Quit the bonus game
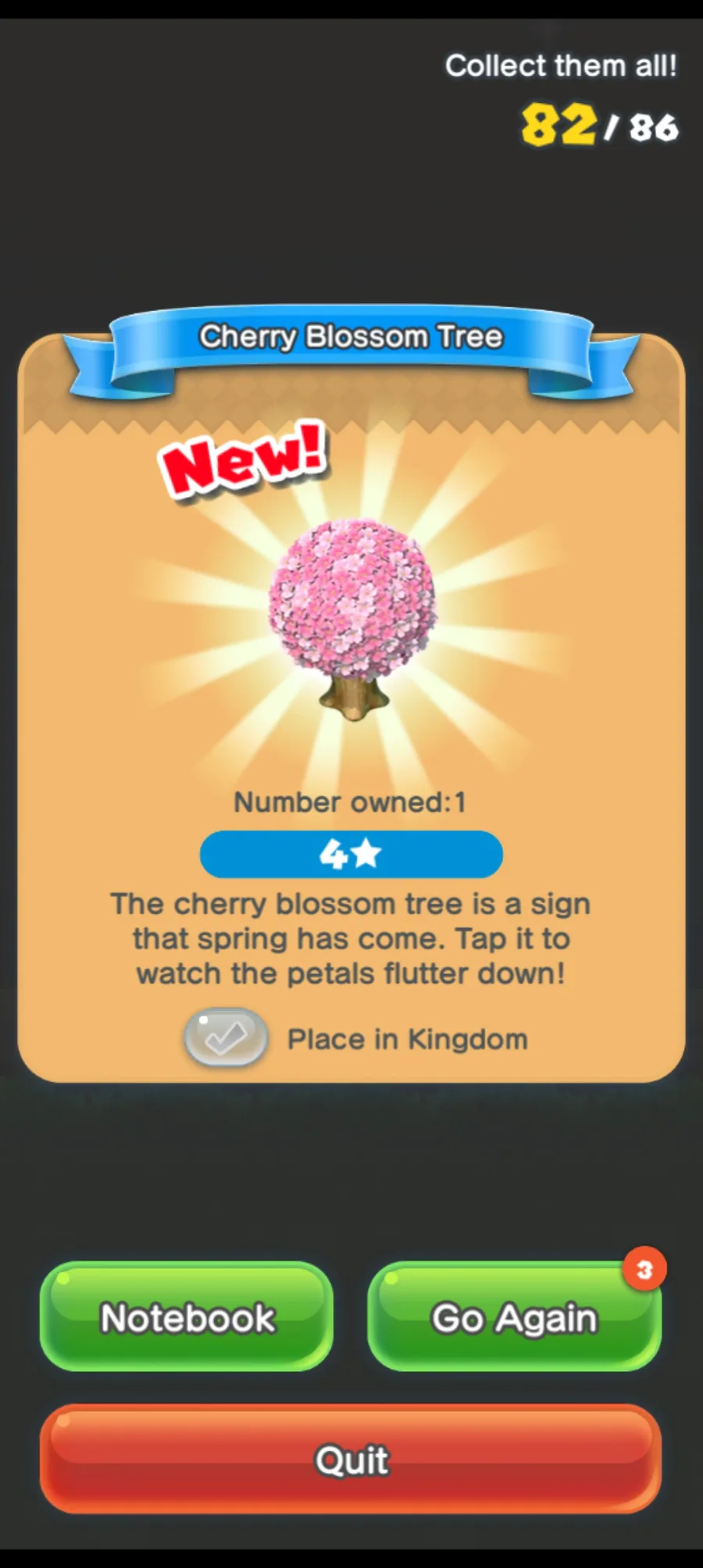This screenshot has width=703, height=1568. [x=351, y=1459]
